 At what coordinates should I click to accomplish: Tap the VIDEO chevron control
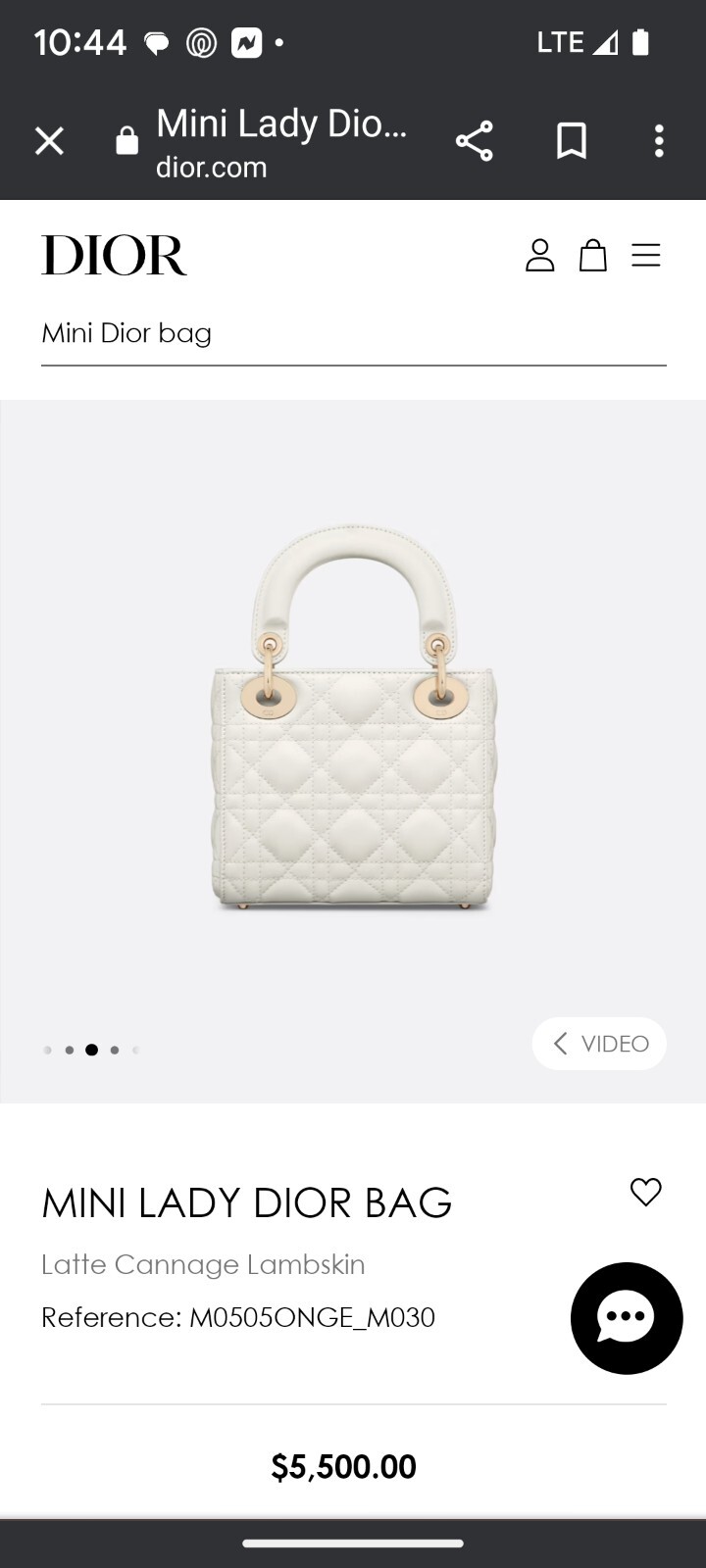tap(559, 1044)
